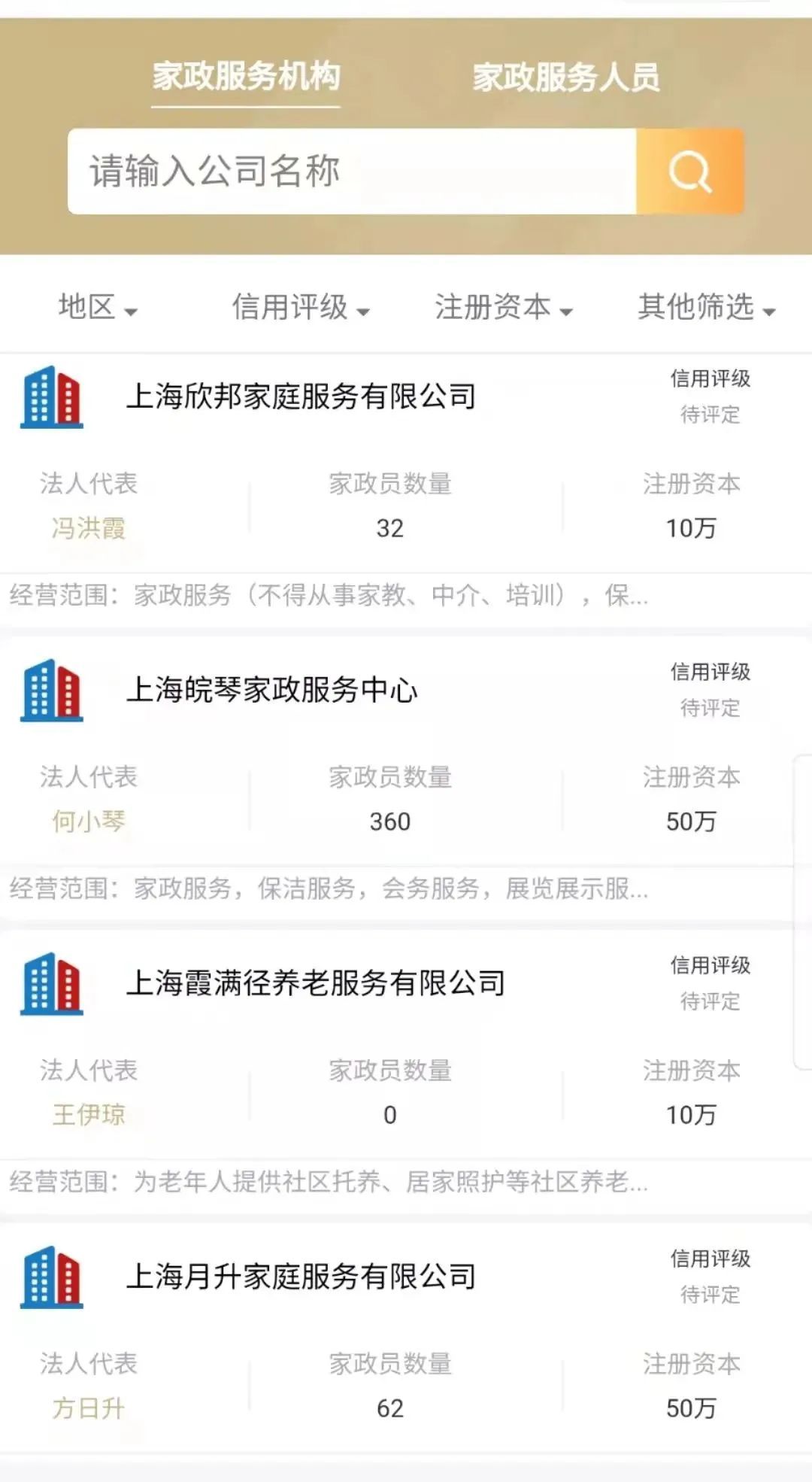
Task: Open 上海欣邦家庭服务有限公司 company details
Action: click(x=301, y=396)
